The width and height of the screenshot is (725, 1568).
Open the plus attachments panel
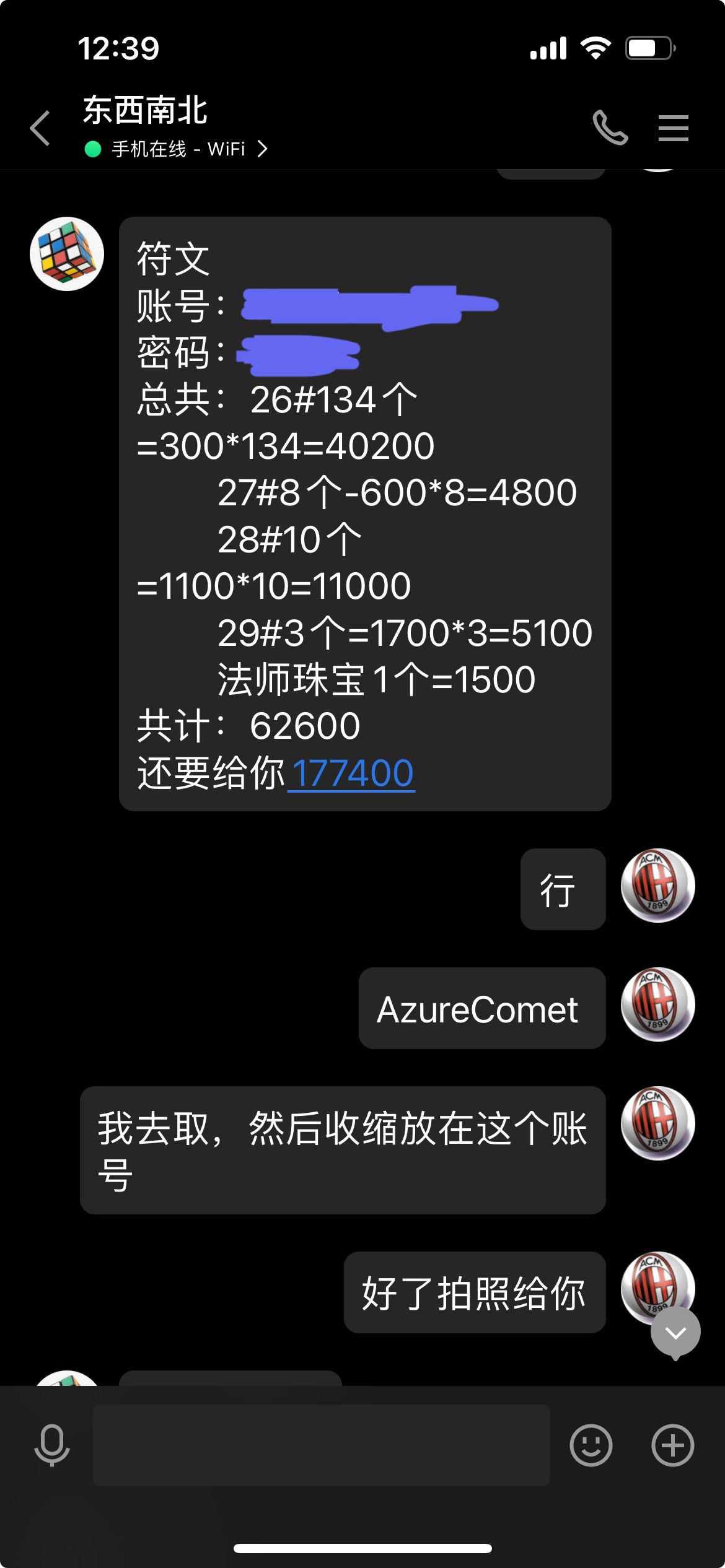coord(672,1445)
